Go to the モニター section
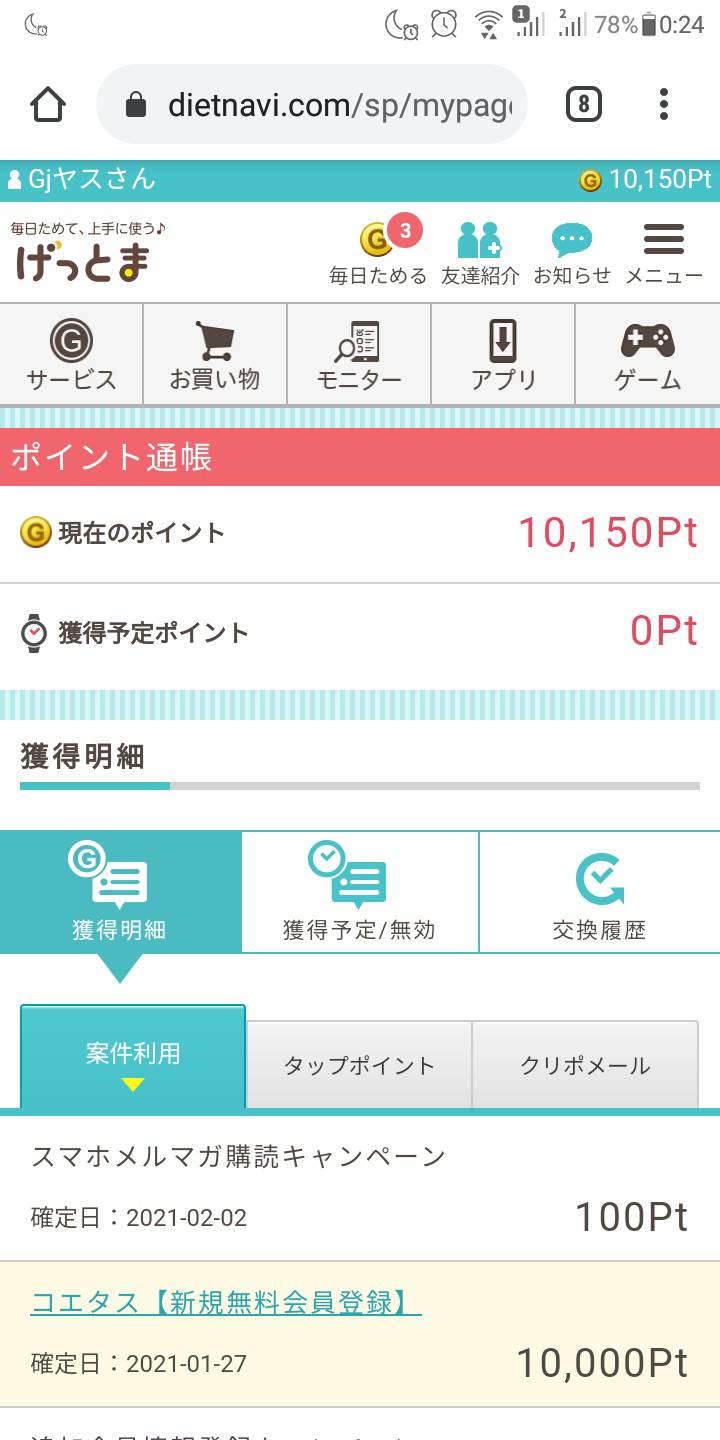 [x=359, y=355]
